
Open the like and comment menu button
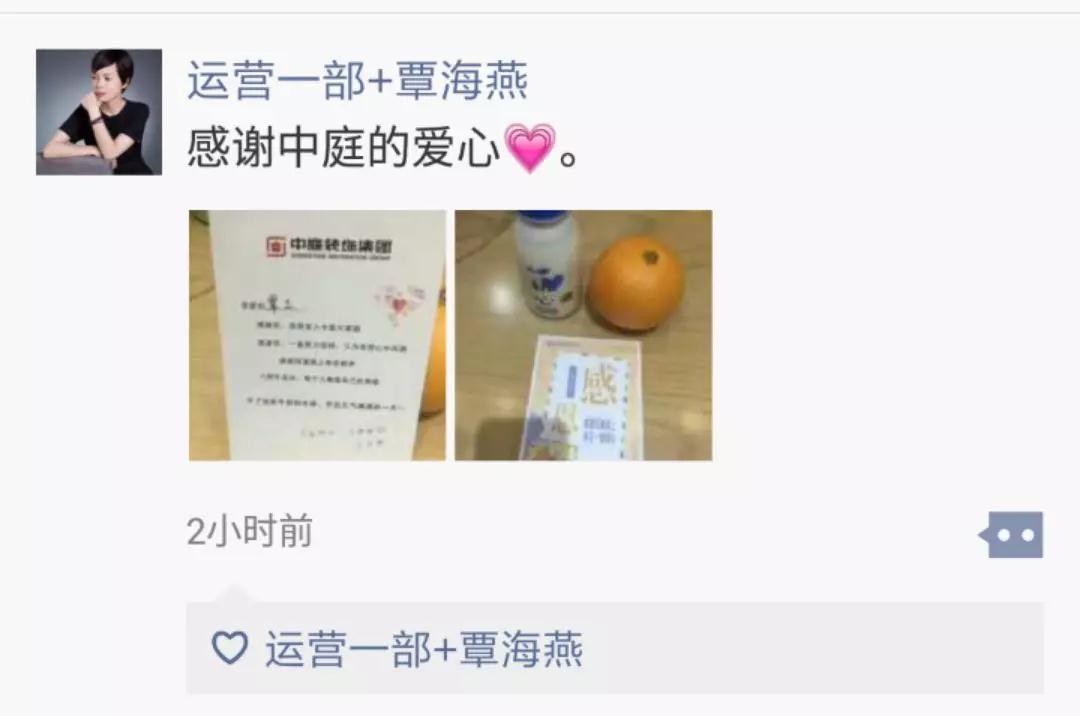click(x=1012, y=535)
